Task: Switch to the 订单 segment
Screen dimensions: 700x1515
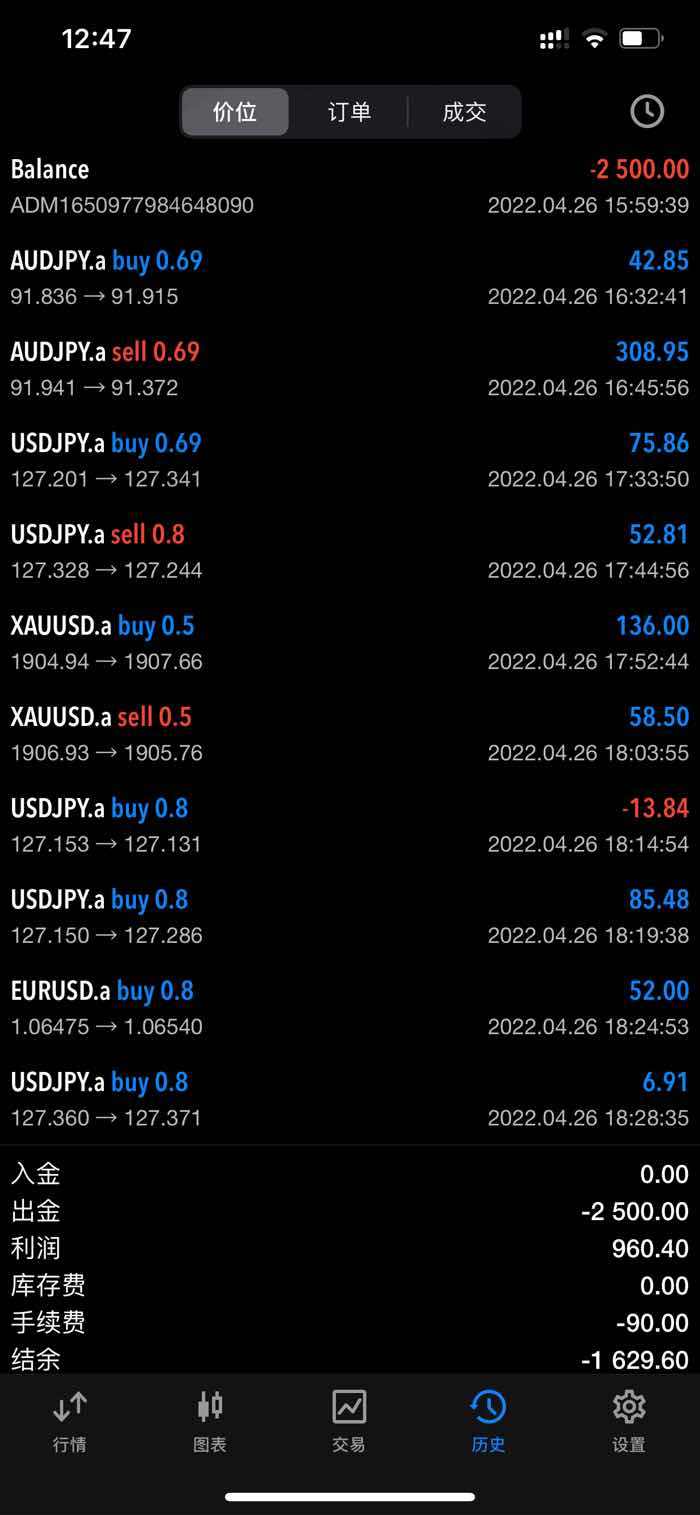Action: [x=349, y=112]
